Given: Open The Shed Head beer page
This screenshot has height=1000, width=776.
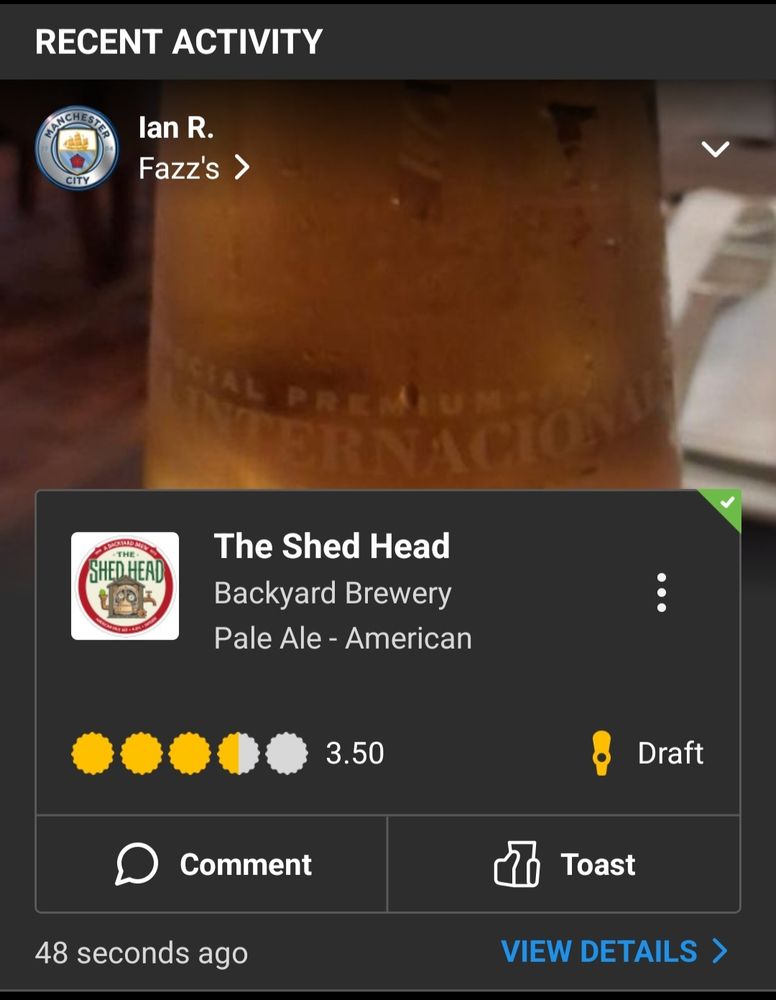Looking at the screenshot, I should 331,547.
